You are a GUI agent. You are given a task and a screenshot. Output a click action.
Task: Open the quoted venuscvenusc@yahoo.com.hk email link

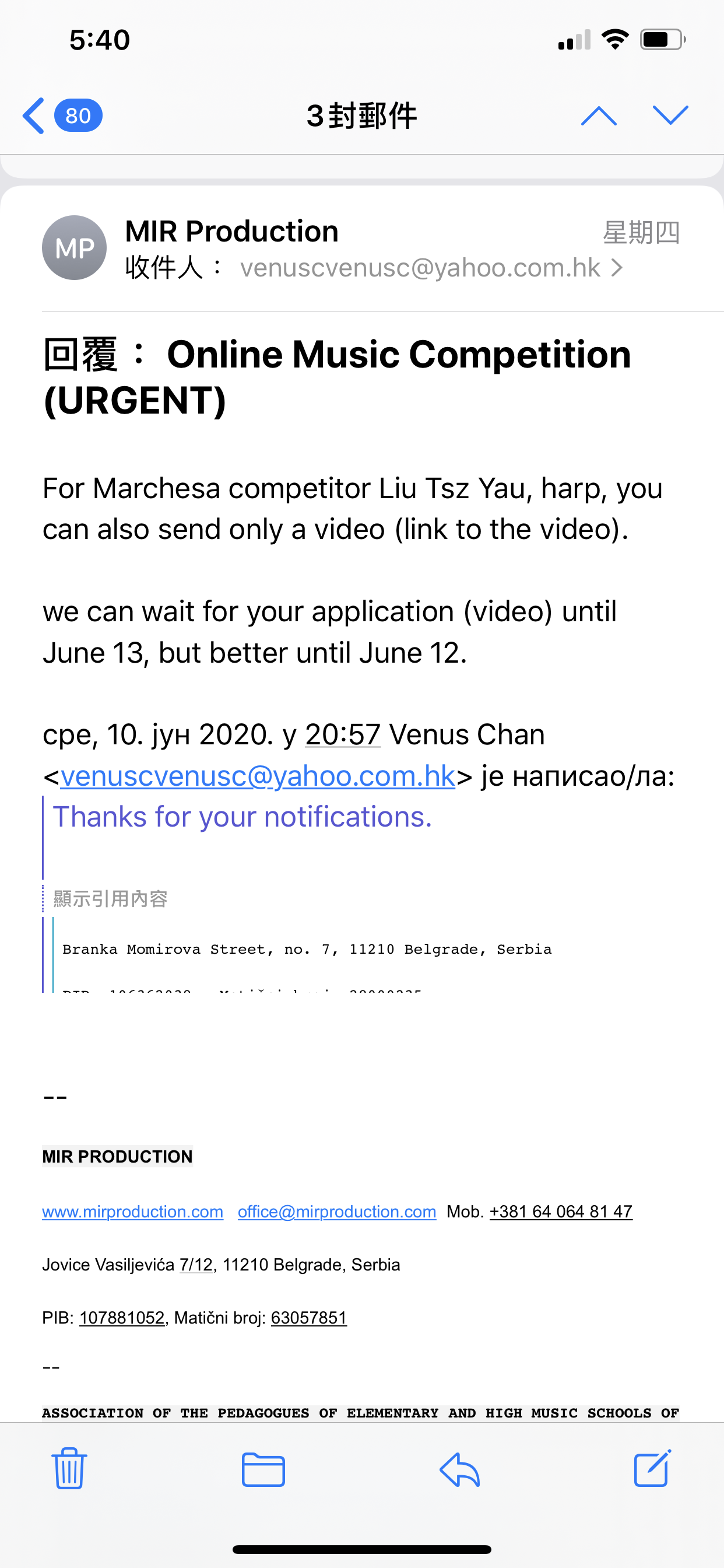[258, 776]
